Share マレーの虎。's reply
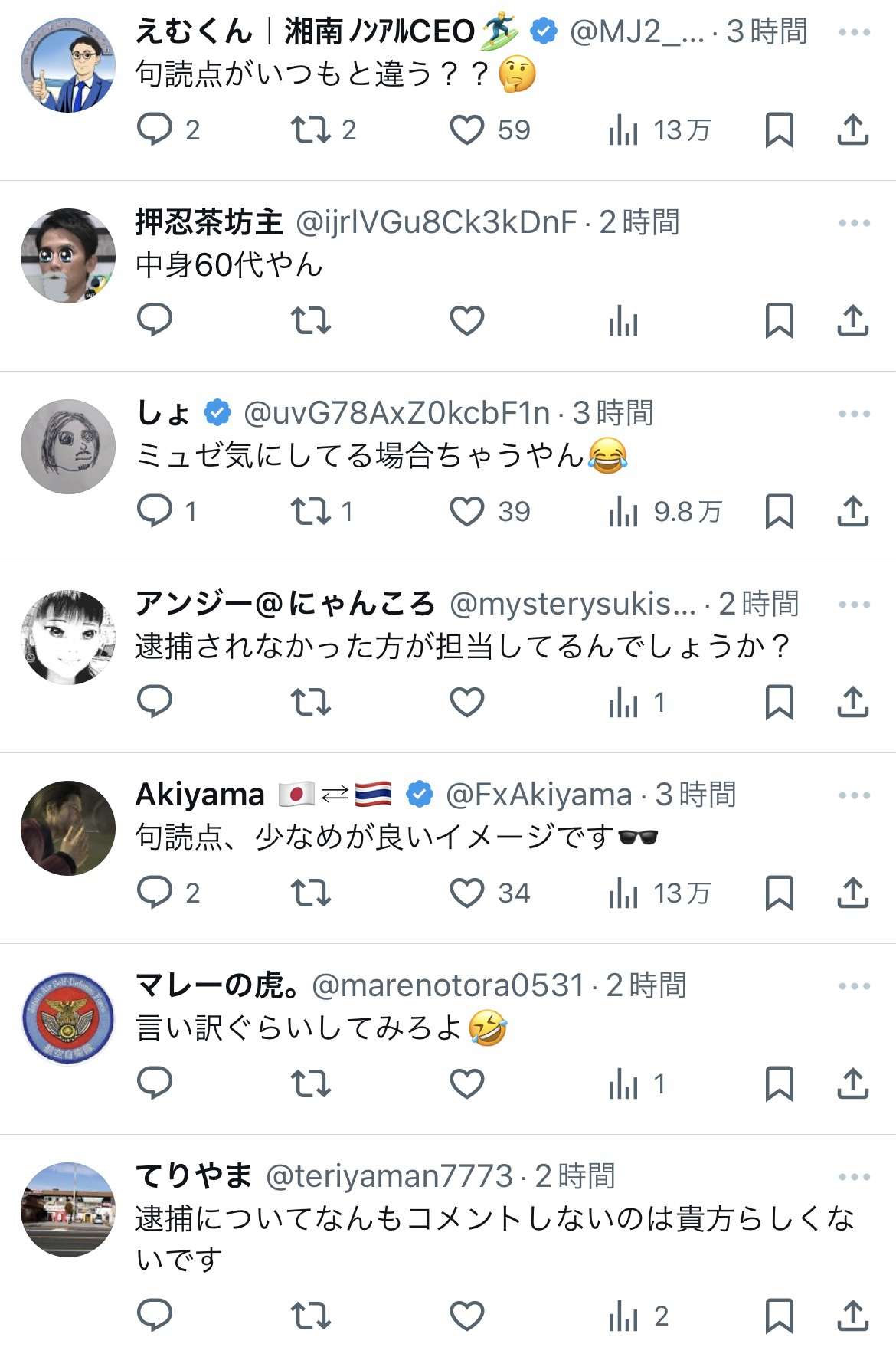 click(x=852, y=1083)
